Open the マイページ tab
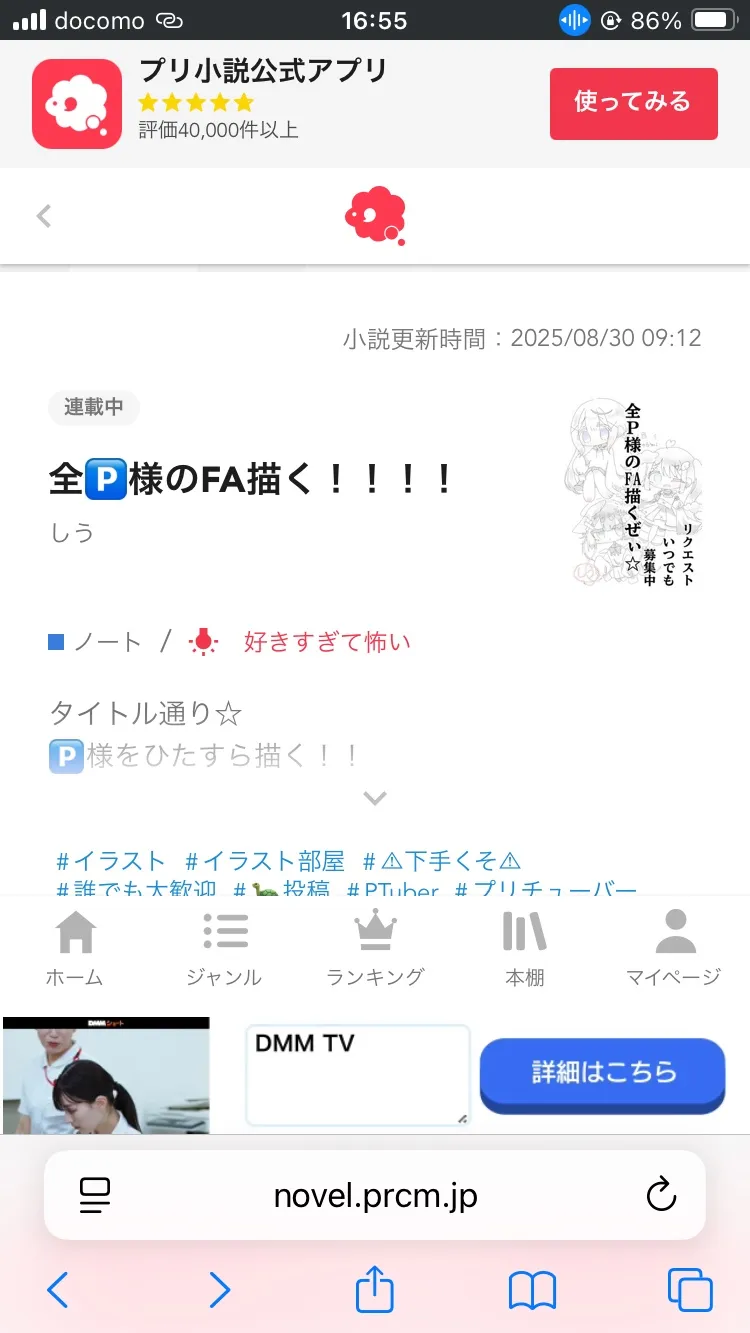 coord(673,948)
